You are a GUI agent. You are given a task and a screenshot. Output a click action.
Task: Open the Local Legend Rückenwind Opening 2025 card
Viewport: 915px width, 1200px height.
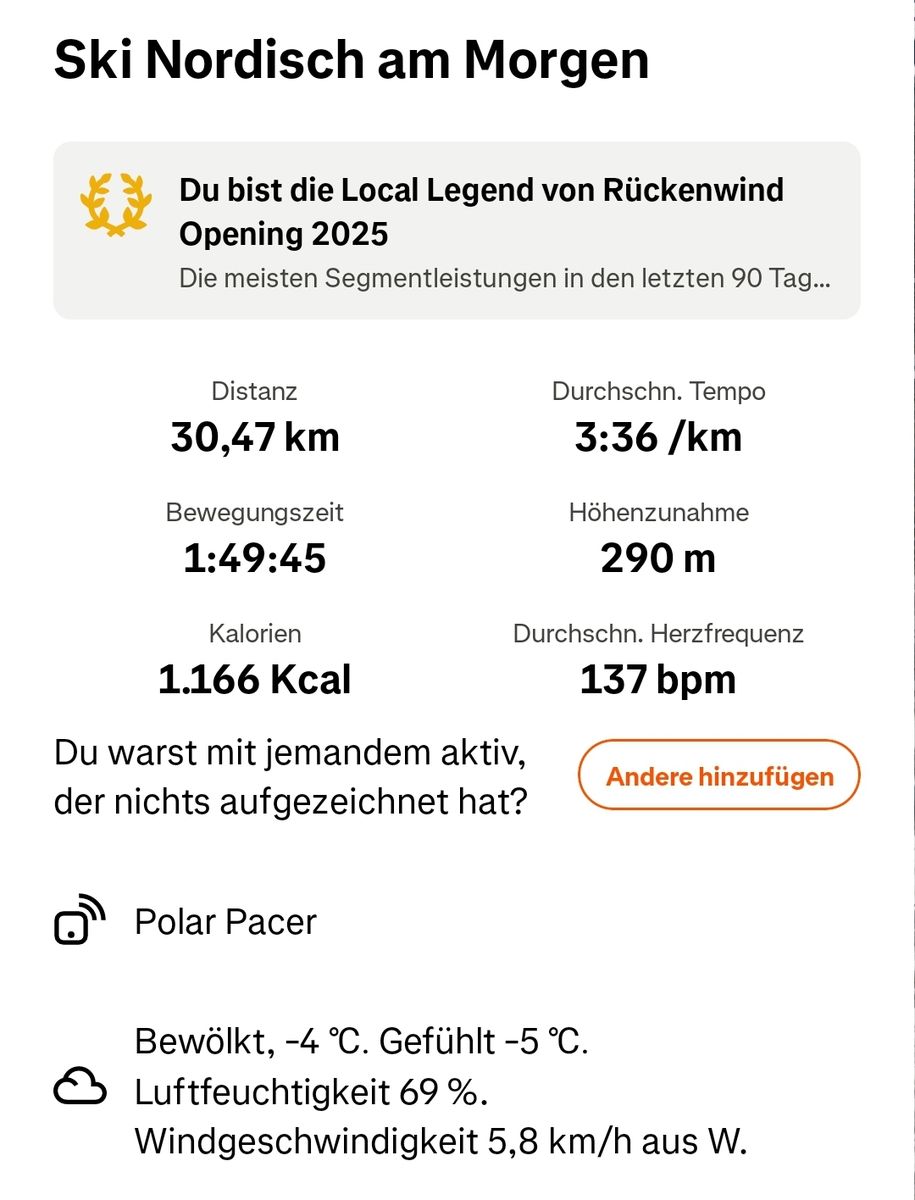click(457, 231)
